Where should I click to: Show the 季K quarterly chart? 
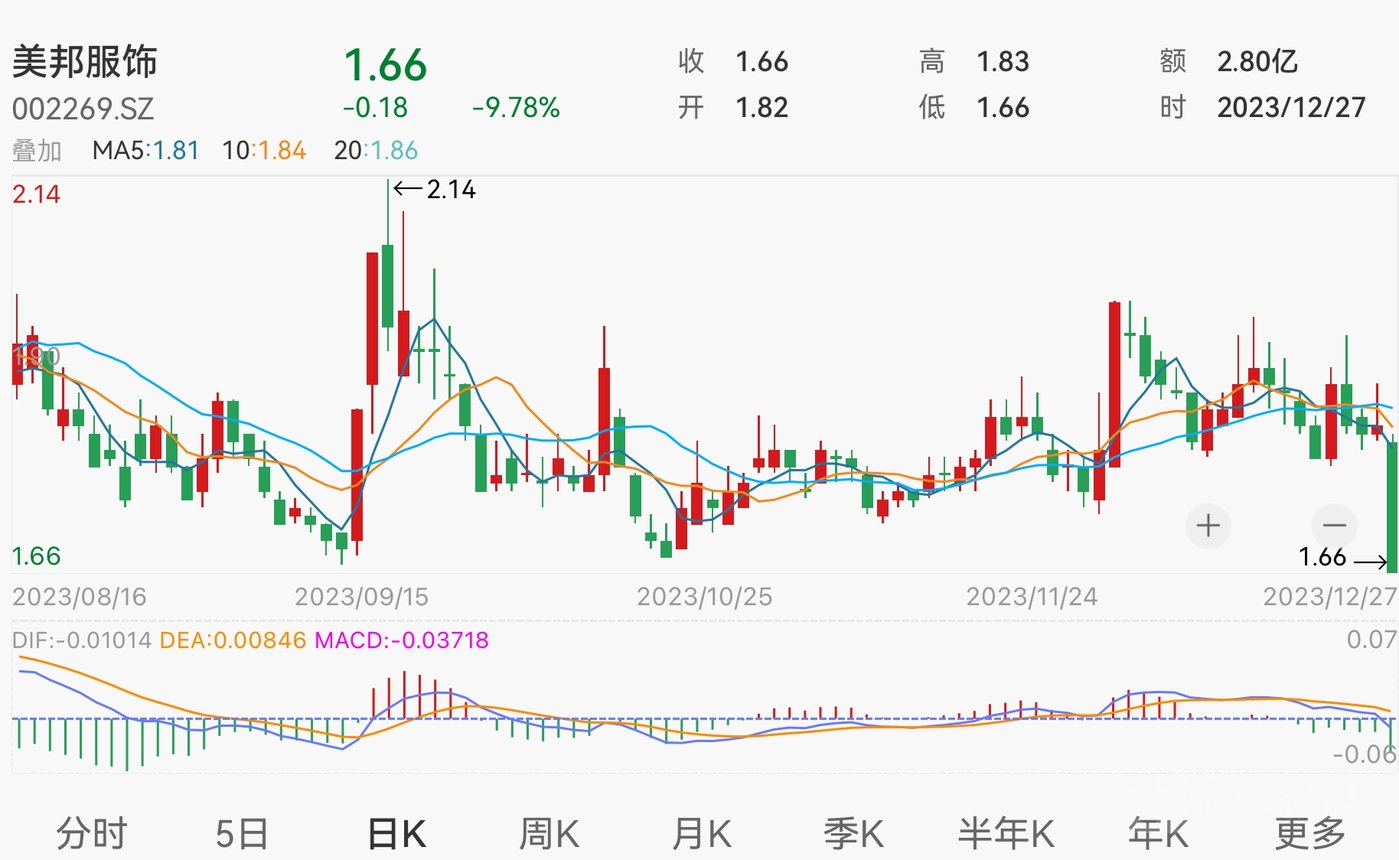[854, 832]
